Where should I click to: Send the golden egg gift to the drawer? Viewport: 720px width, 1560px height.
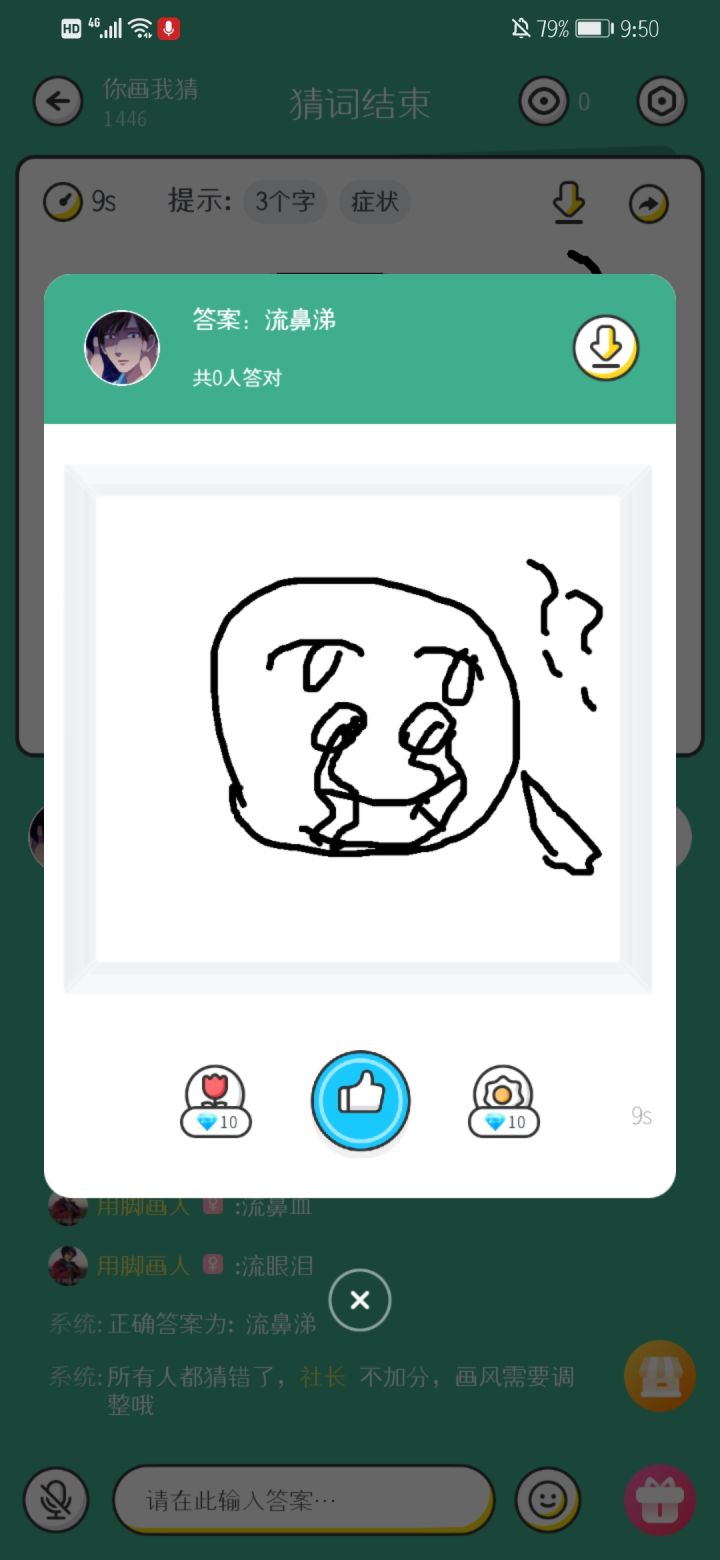point(504,1100)
